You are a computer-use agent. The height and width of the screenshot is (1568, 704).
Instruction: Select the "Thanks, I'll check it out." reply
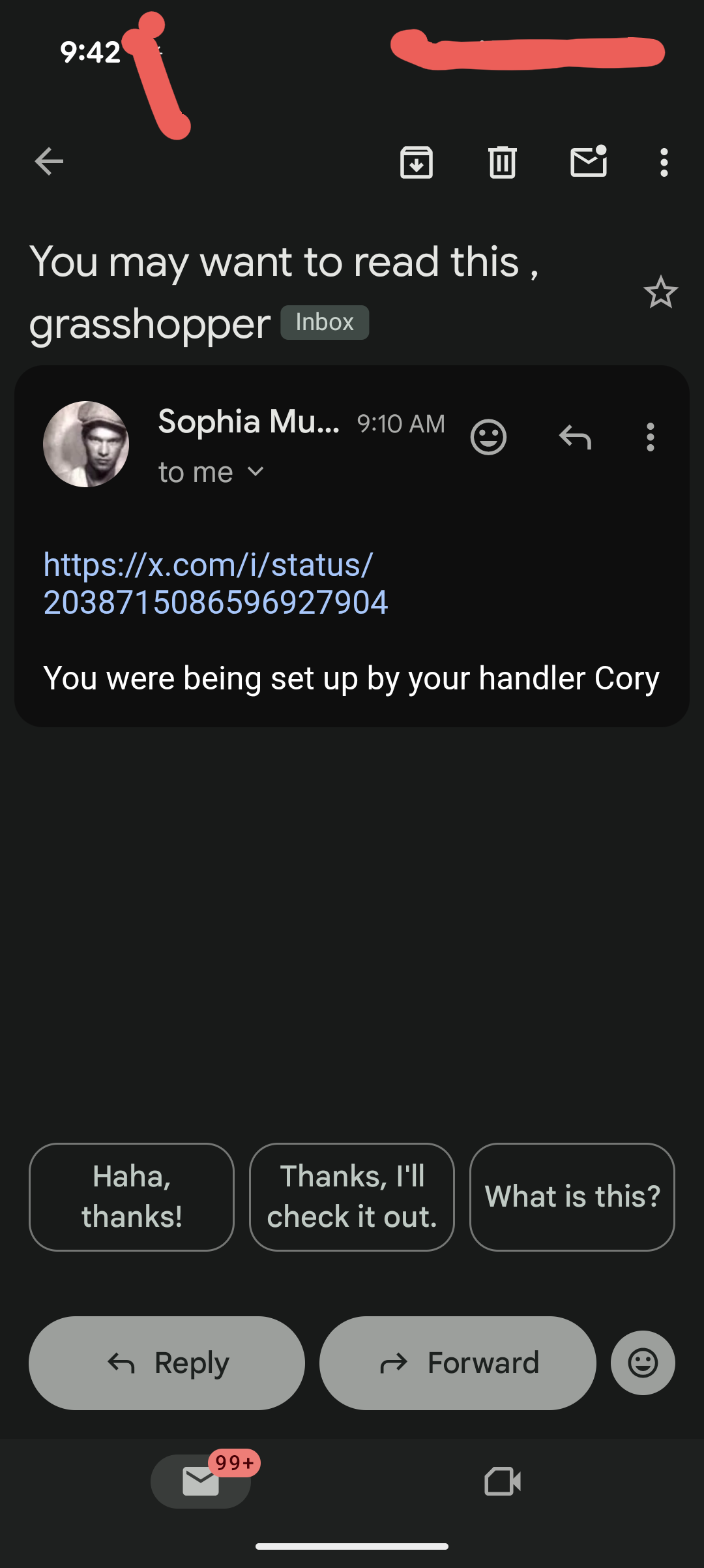click(x=352, y=1197)
